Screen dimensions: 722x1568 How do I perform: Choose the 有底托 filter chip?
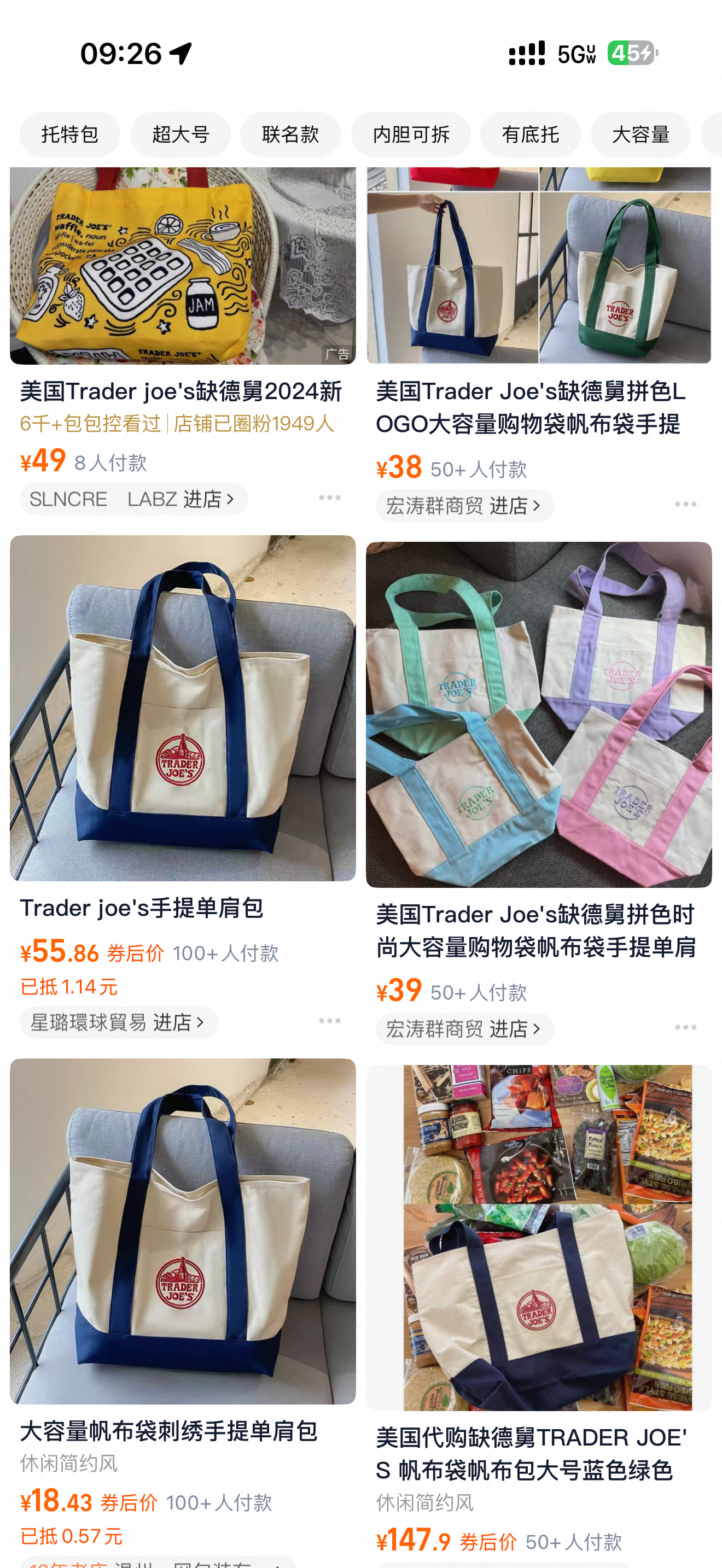coord(529,134)
